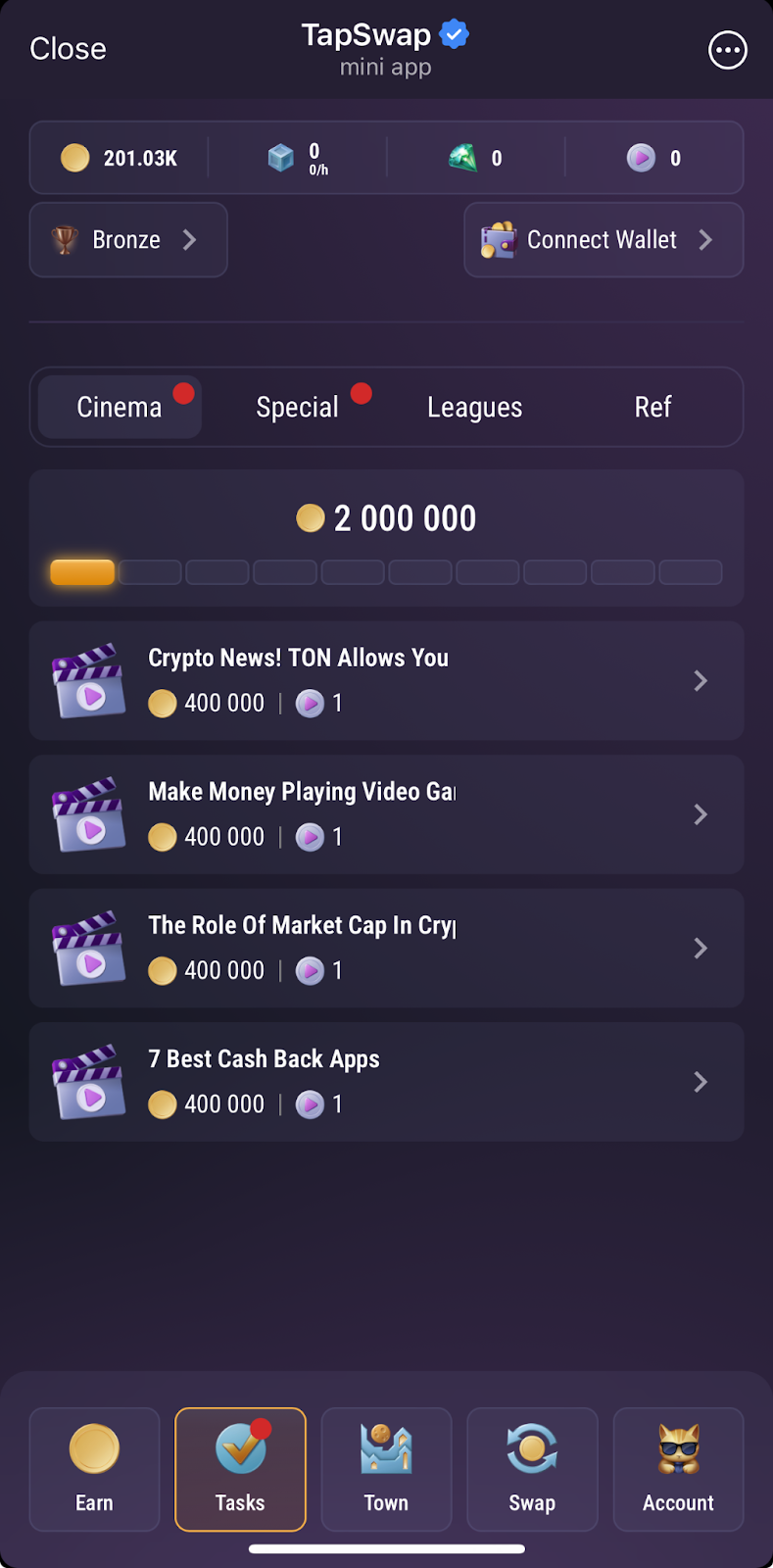Image resolution: width=773 pixels, height=1568 pixels.
Task: Open the Account page
Action: tap(678, 1469)
